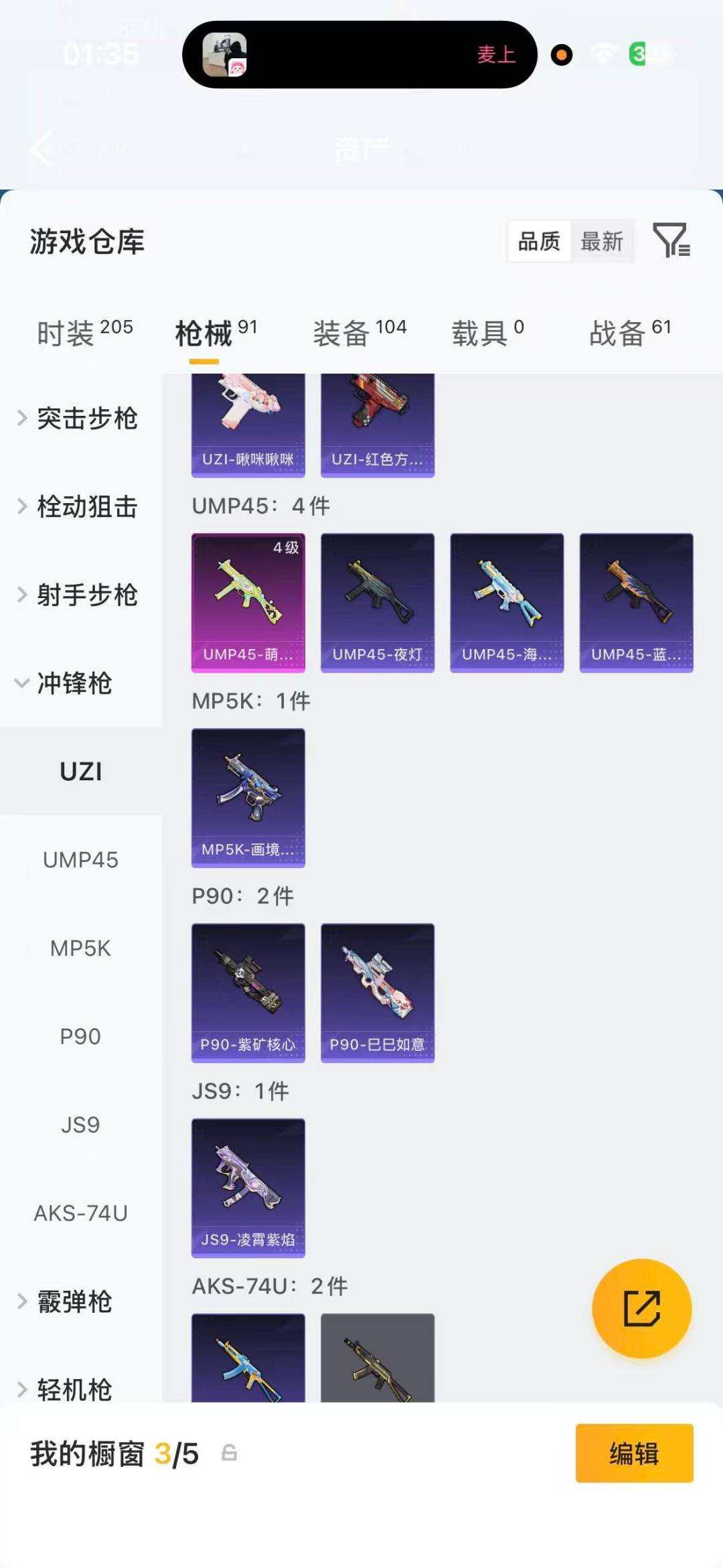Tap the back arrow at top left
The image size is (723, 1568).
pyautogui.click(x=42, y=149)
